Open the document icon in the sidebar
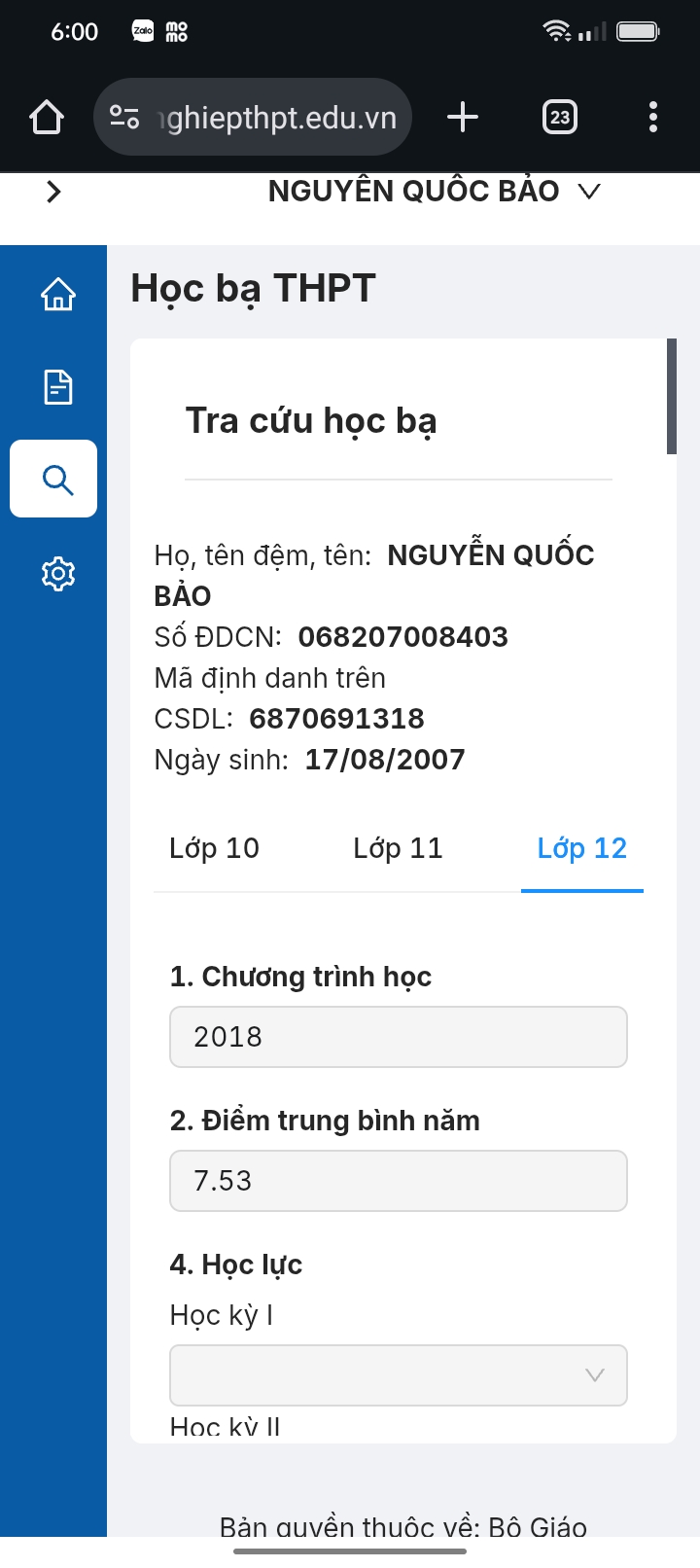 click(x=58, y=387)
